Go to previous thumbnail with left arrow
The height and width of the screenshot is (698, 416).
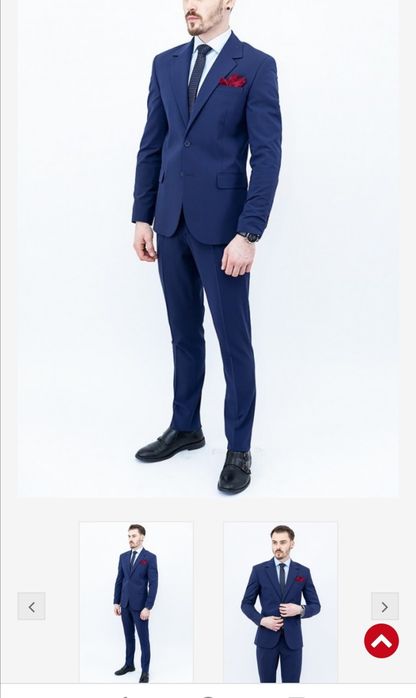pos(31,606)
